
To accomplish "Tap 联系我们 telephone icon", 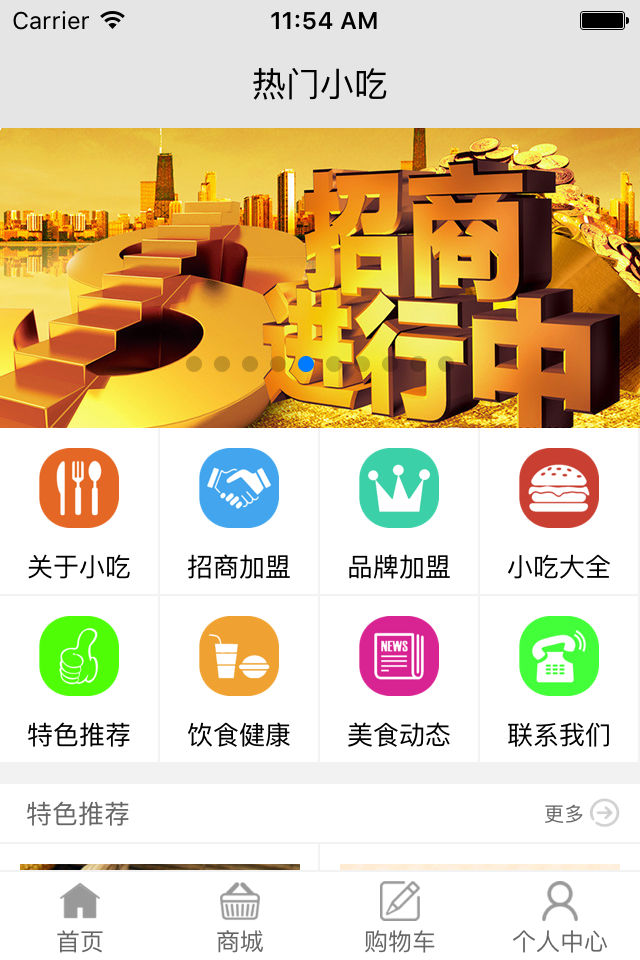I will [x=559, y=657].
